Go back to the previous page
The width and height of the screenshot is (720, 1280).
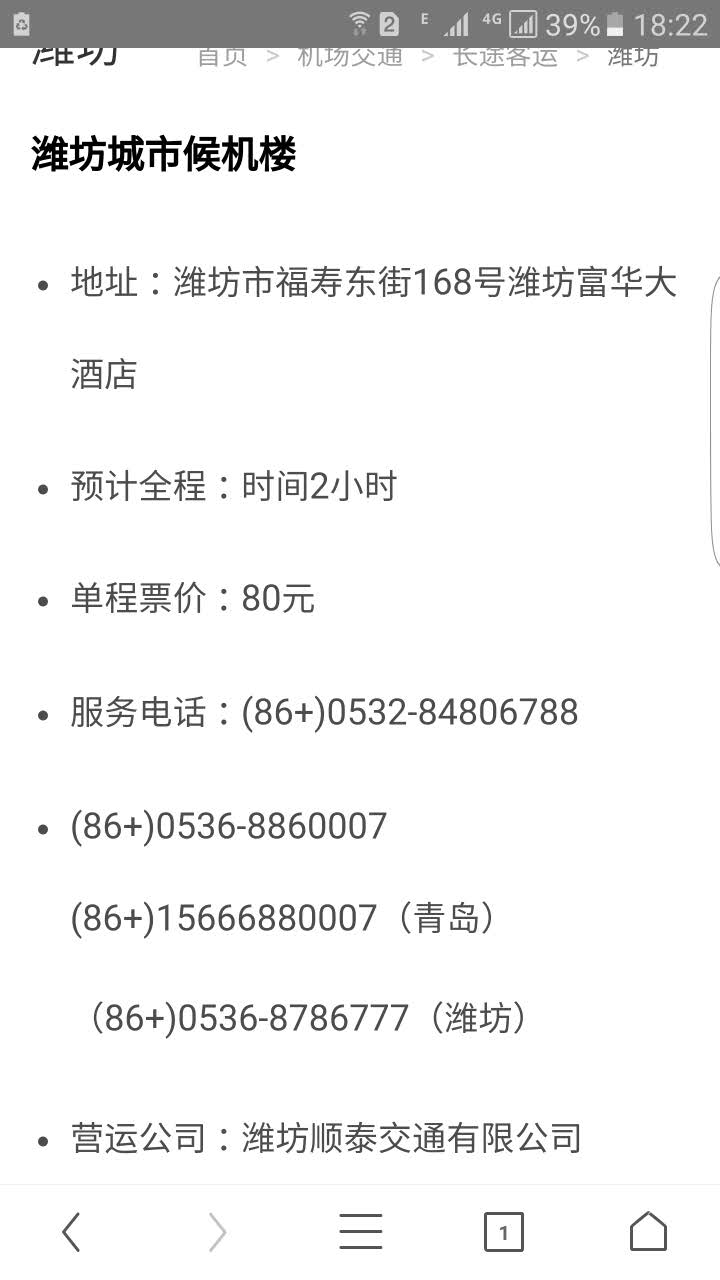point(71,1232)
